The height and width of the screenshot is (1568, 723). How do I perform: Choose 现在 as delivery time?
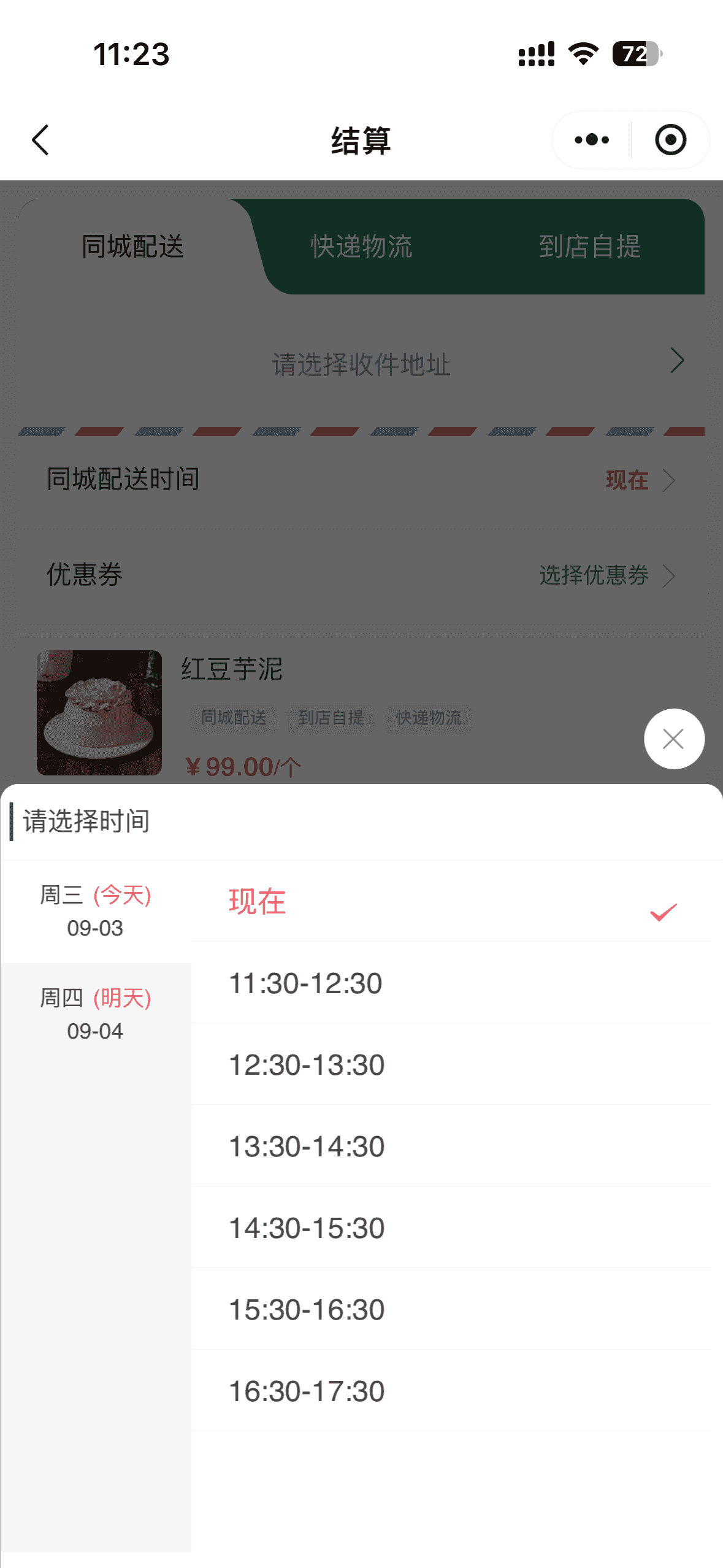point(451,901)
